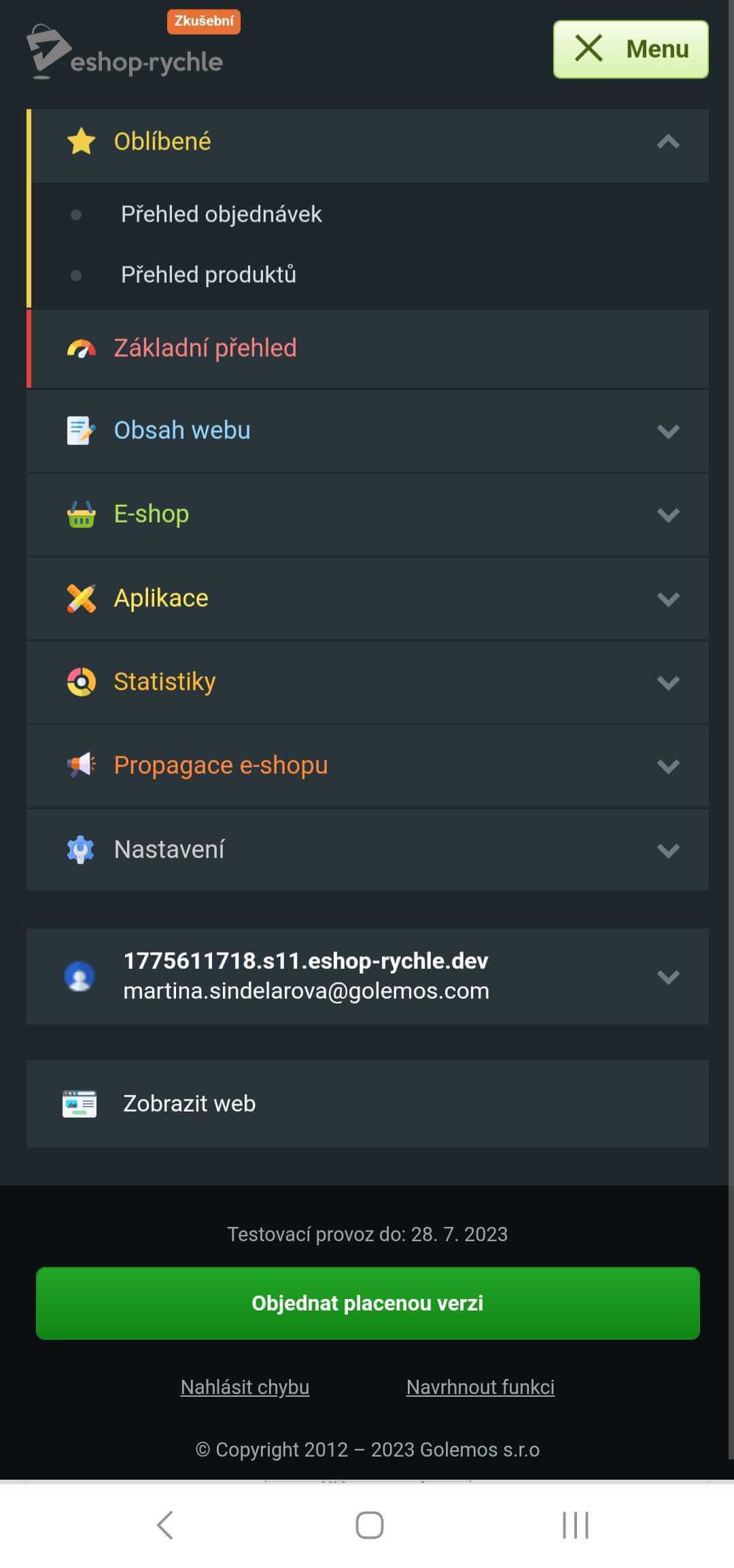Open the account dropdown for martina.sindelarova
This screenshot has width=734, height=1568.
click(368, 976)
